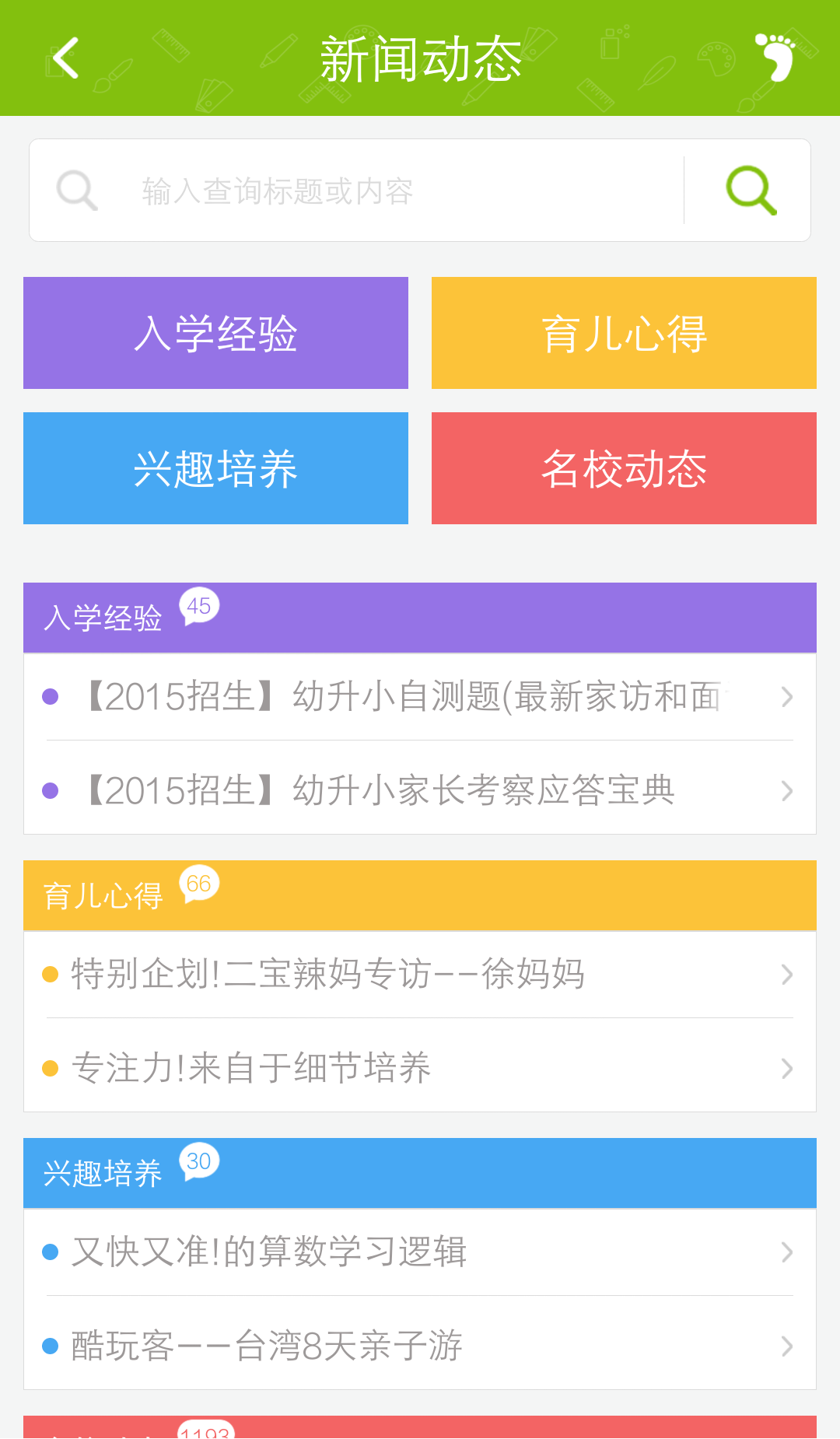The height and width of the screenshot is (1439, 840).
Task: Select the 名校动态 category tile
Action: point(624,468)
